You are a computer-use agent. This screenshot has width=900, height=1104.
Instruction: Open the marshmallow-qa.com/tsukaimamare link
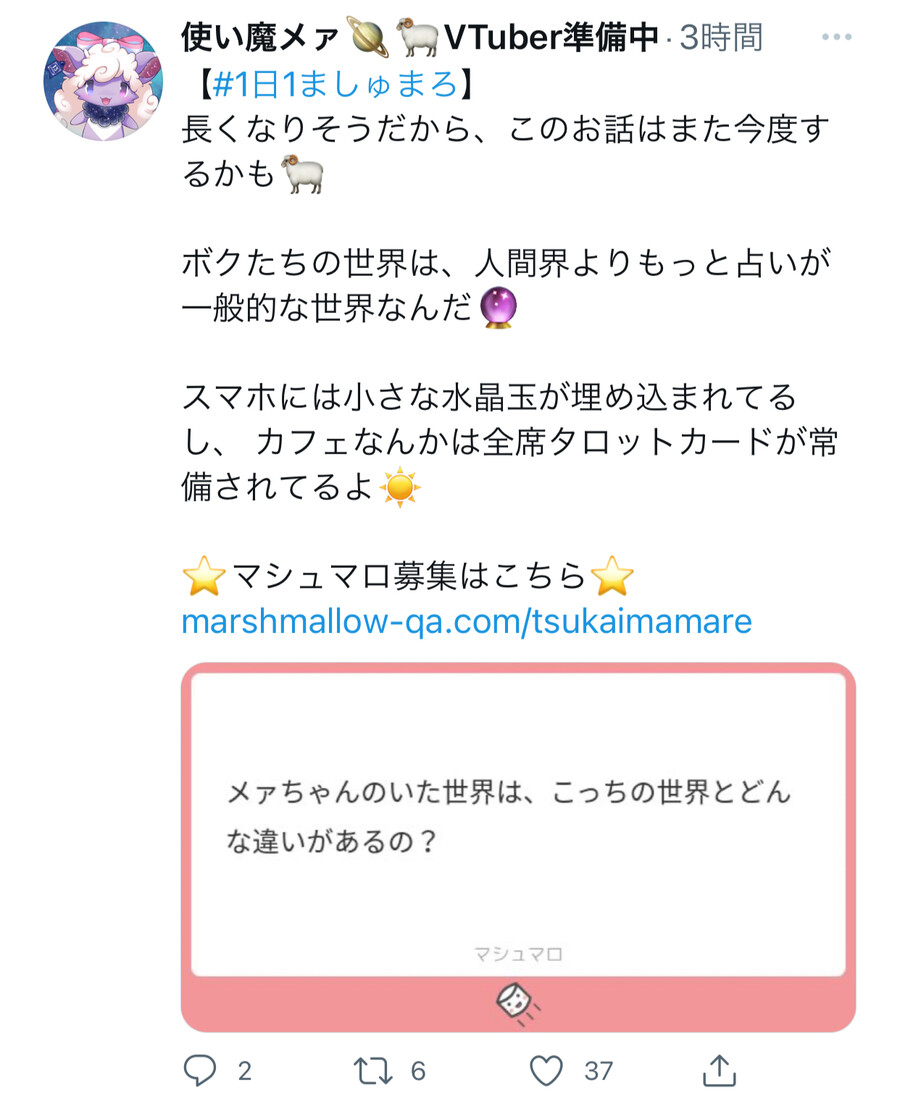tap(466, 621)
